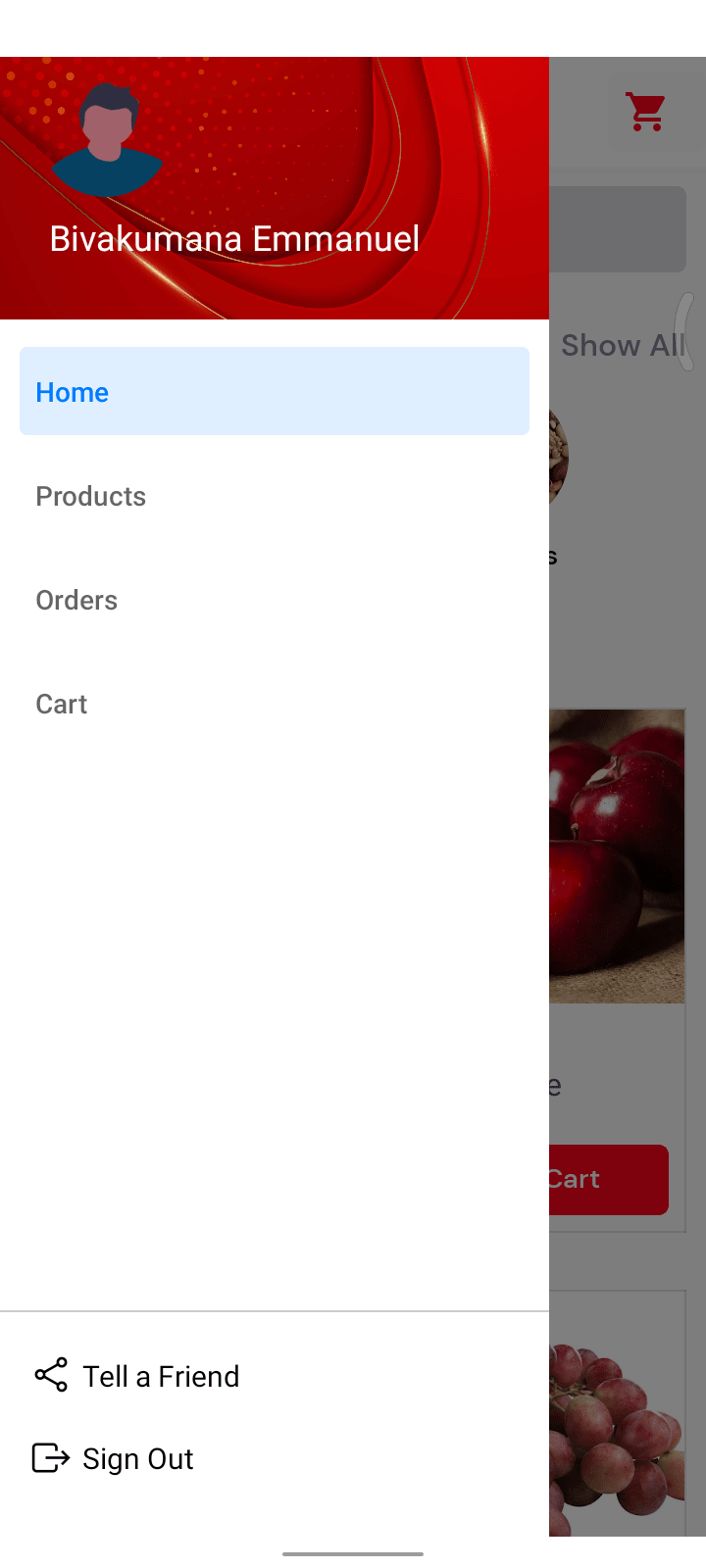Open the shopping cart icon
706x1568 pixels.
coord(646,113)
